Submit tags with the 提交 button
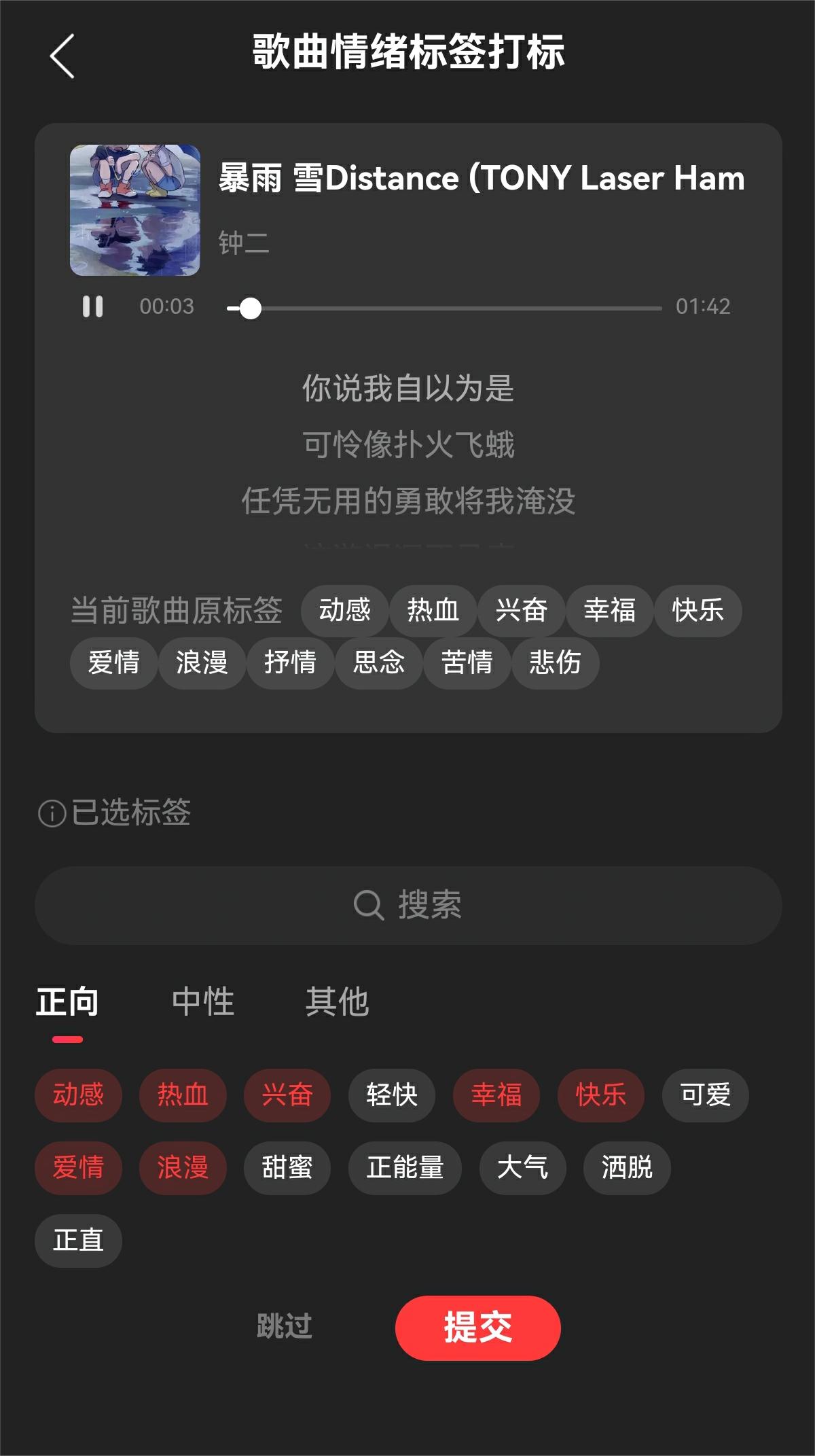The image size is (815, 1456). click(x=477, y=1327)
